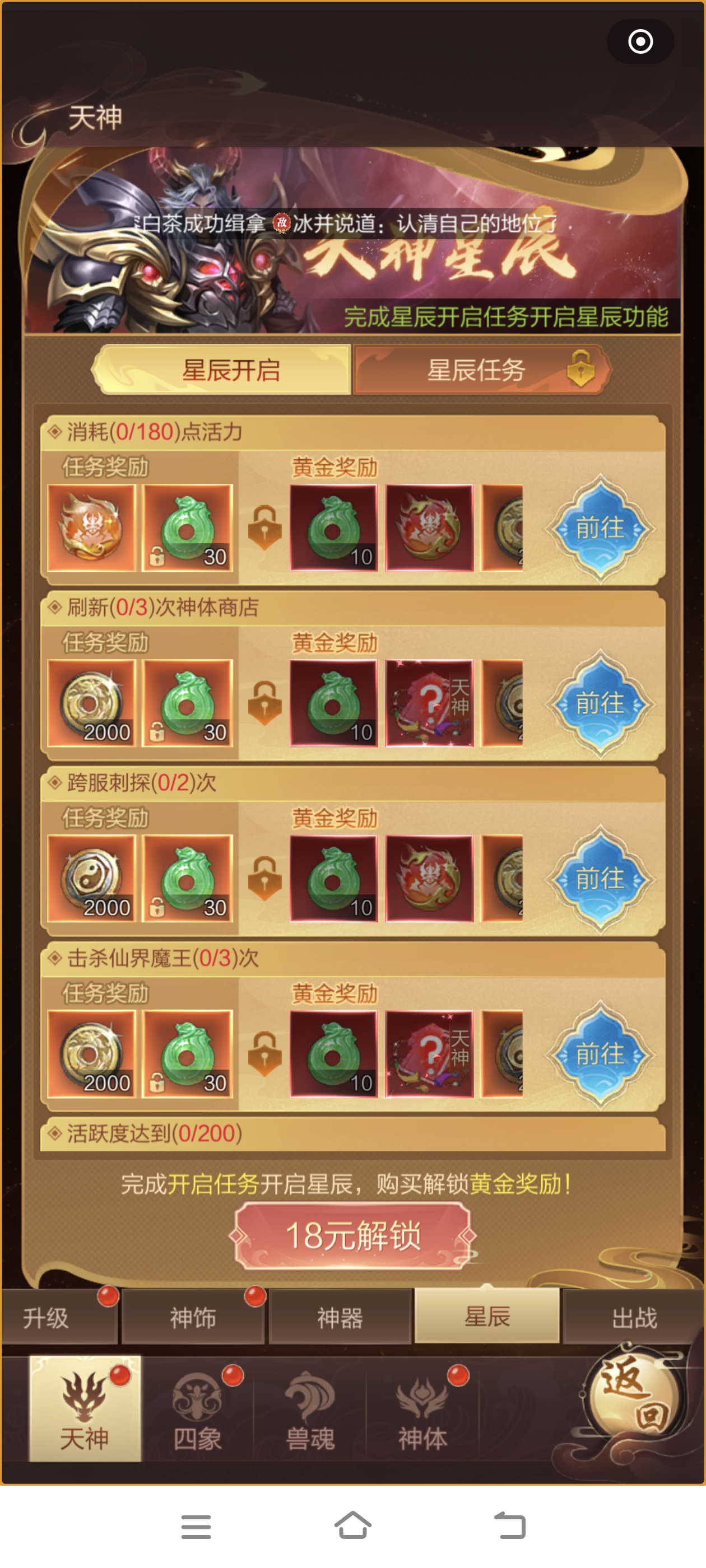Select the 星辰 sub-tab
Viewport: 706px width, 1568px height.
coord(487,1316)
